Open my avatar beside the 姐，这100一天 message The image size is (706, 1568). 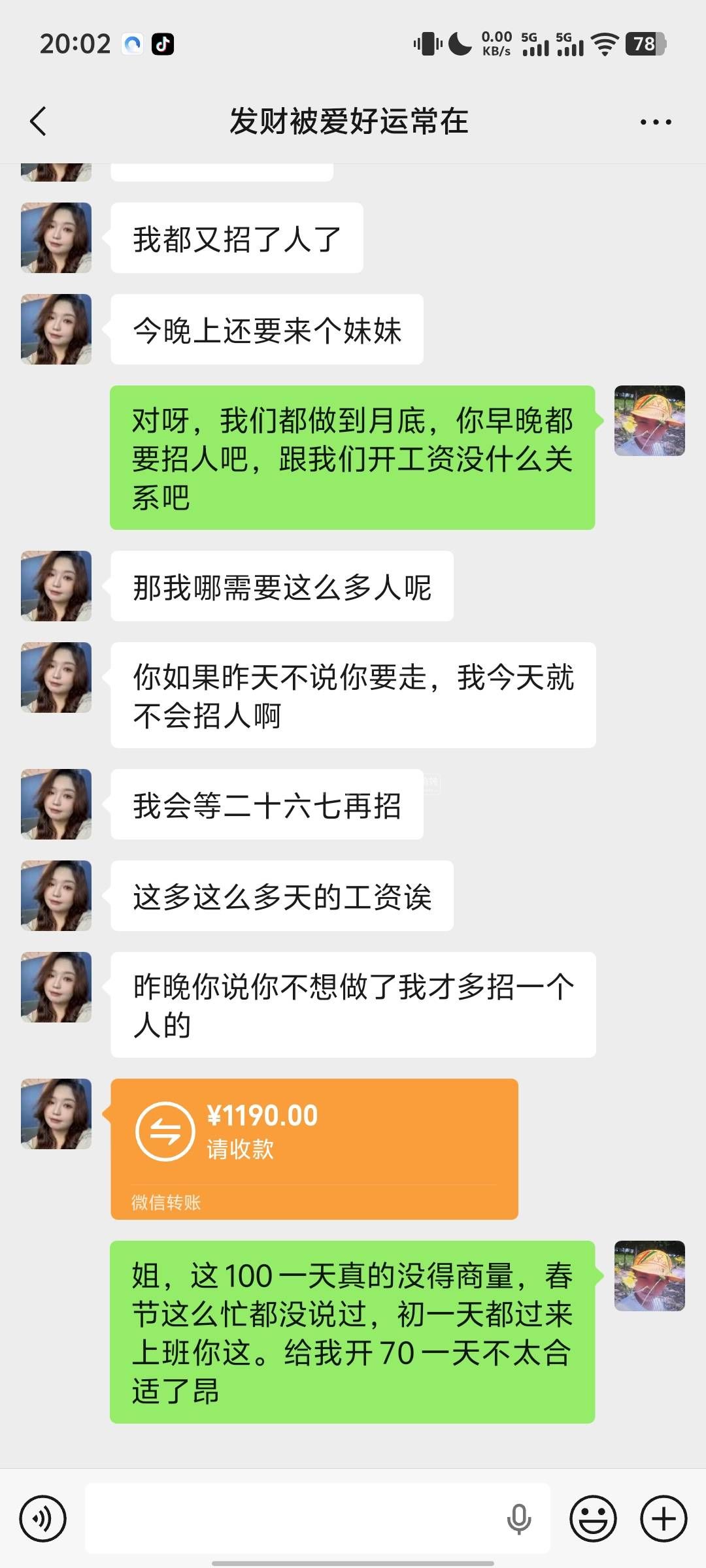click(x=649, y=1275)
